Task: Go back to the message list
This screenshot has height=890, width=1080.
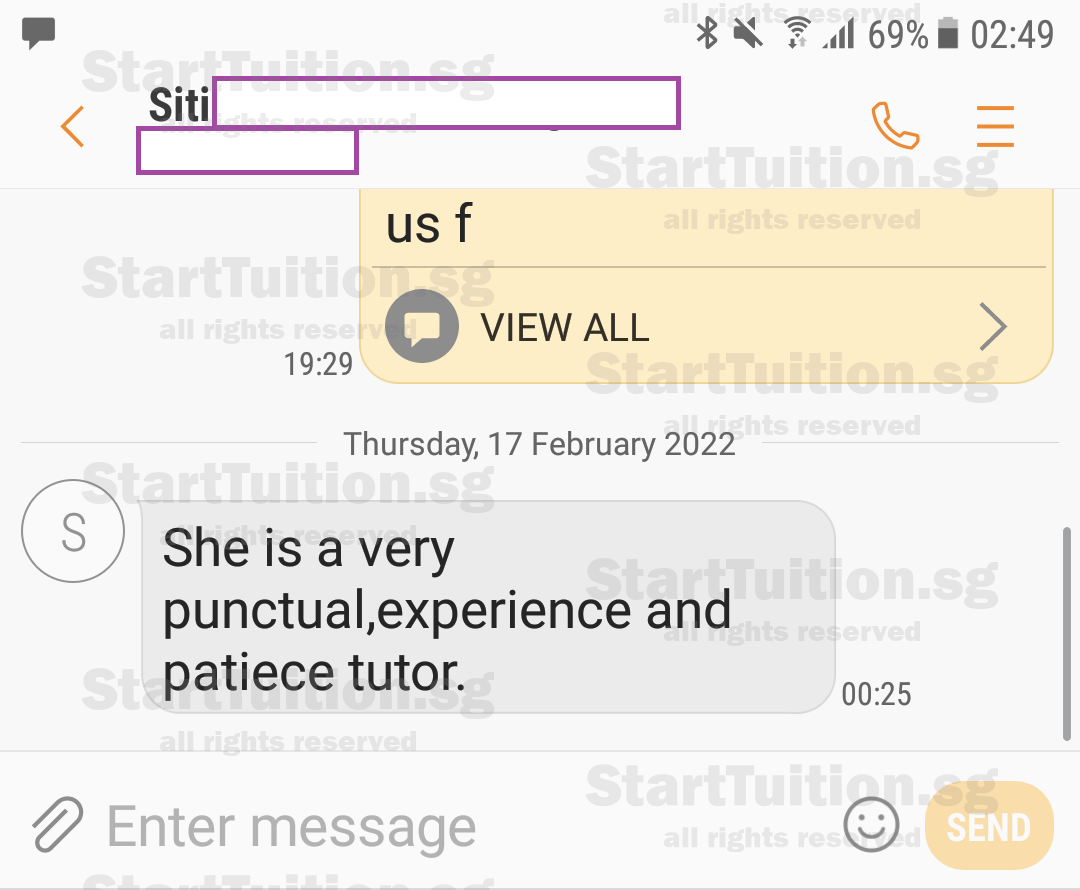Action: tap(72, 127)
